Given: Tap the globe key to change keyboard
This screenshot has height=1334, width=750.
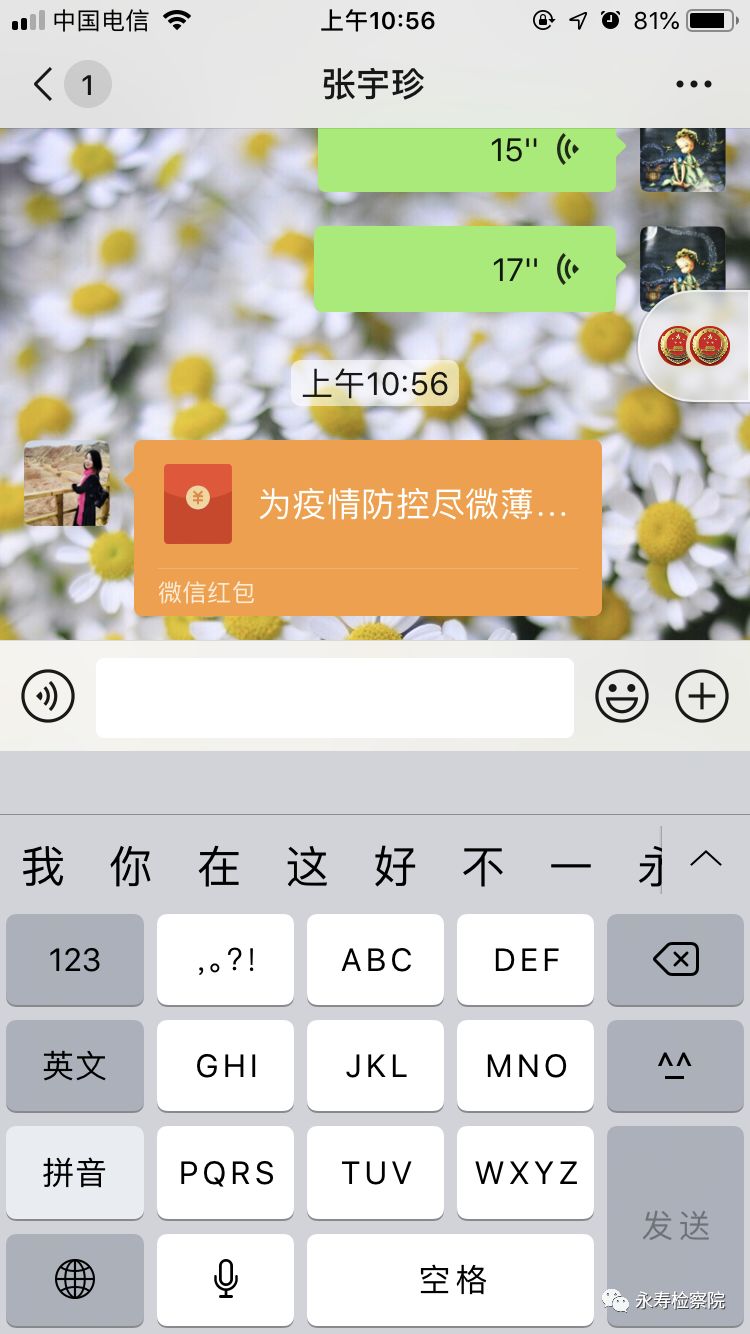Looking at the screenshot, I should click(75, 1278).
